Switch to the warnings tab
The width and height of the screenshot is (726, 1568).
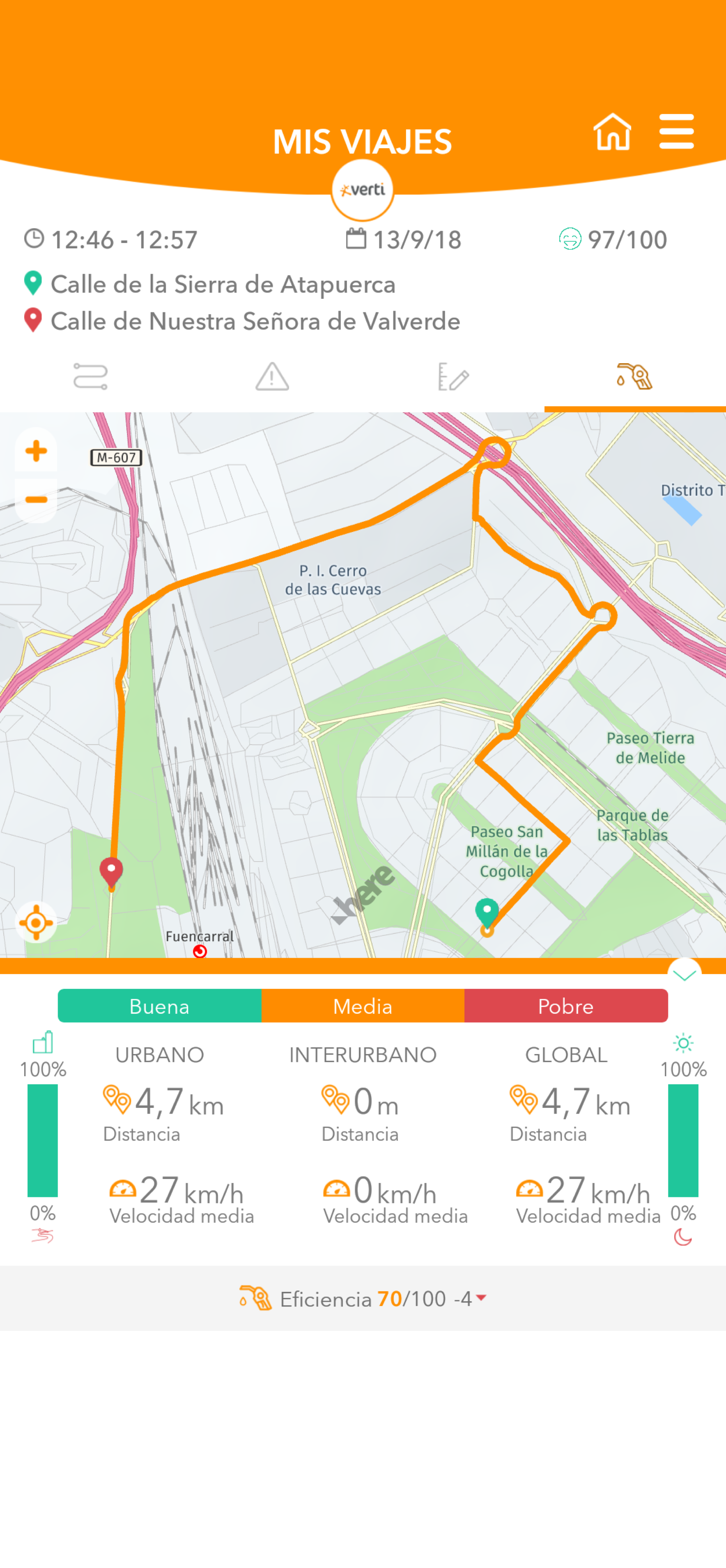tap(272, 377)
